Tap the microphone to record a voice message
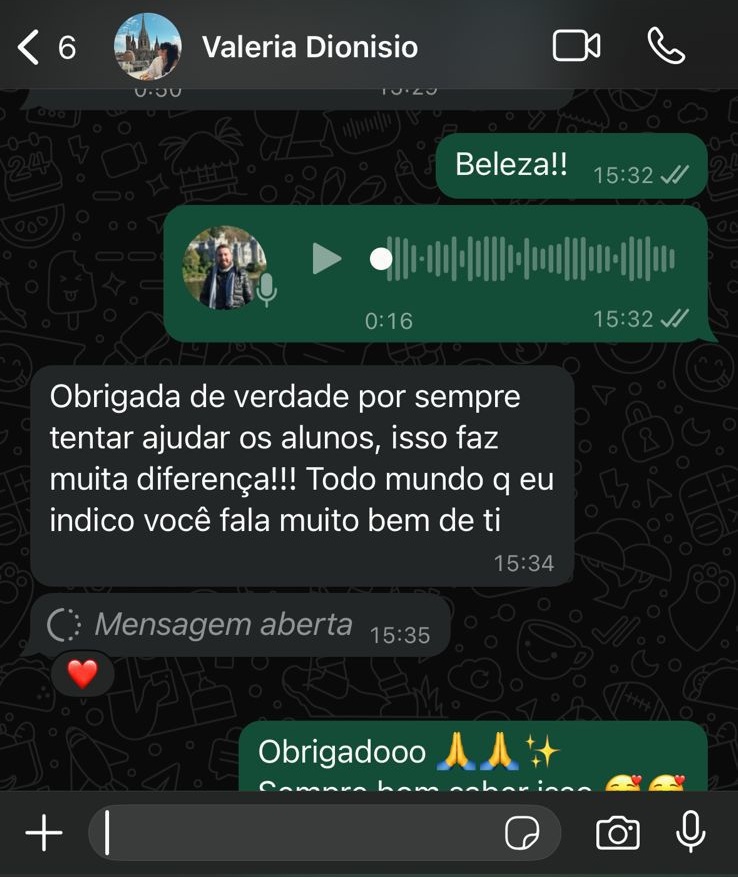The image size is (738, 877). point(692,831)
